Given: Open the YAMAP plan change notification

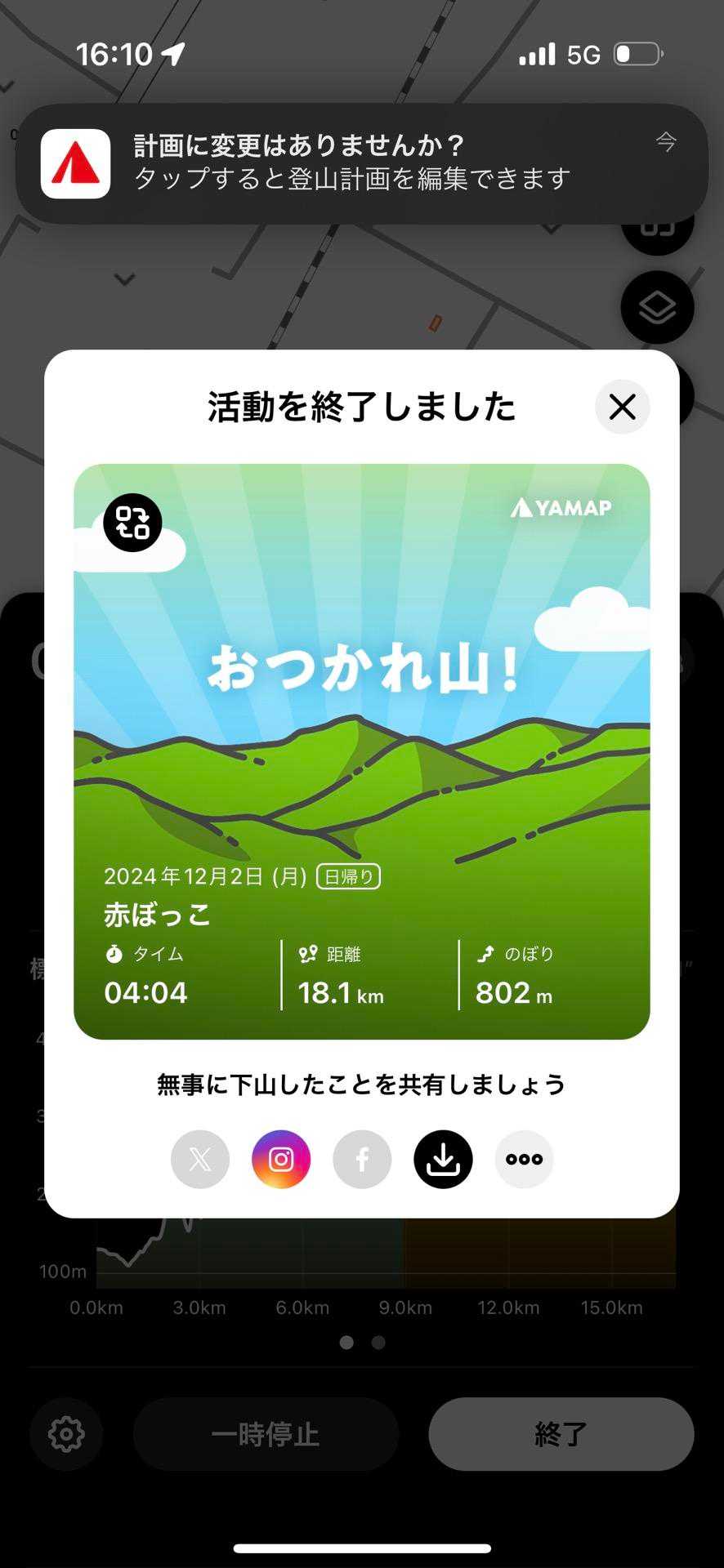Looking at the screenshot, I should click(x=361, y=163).
